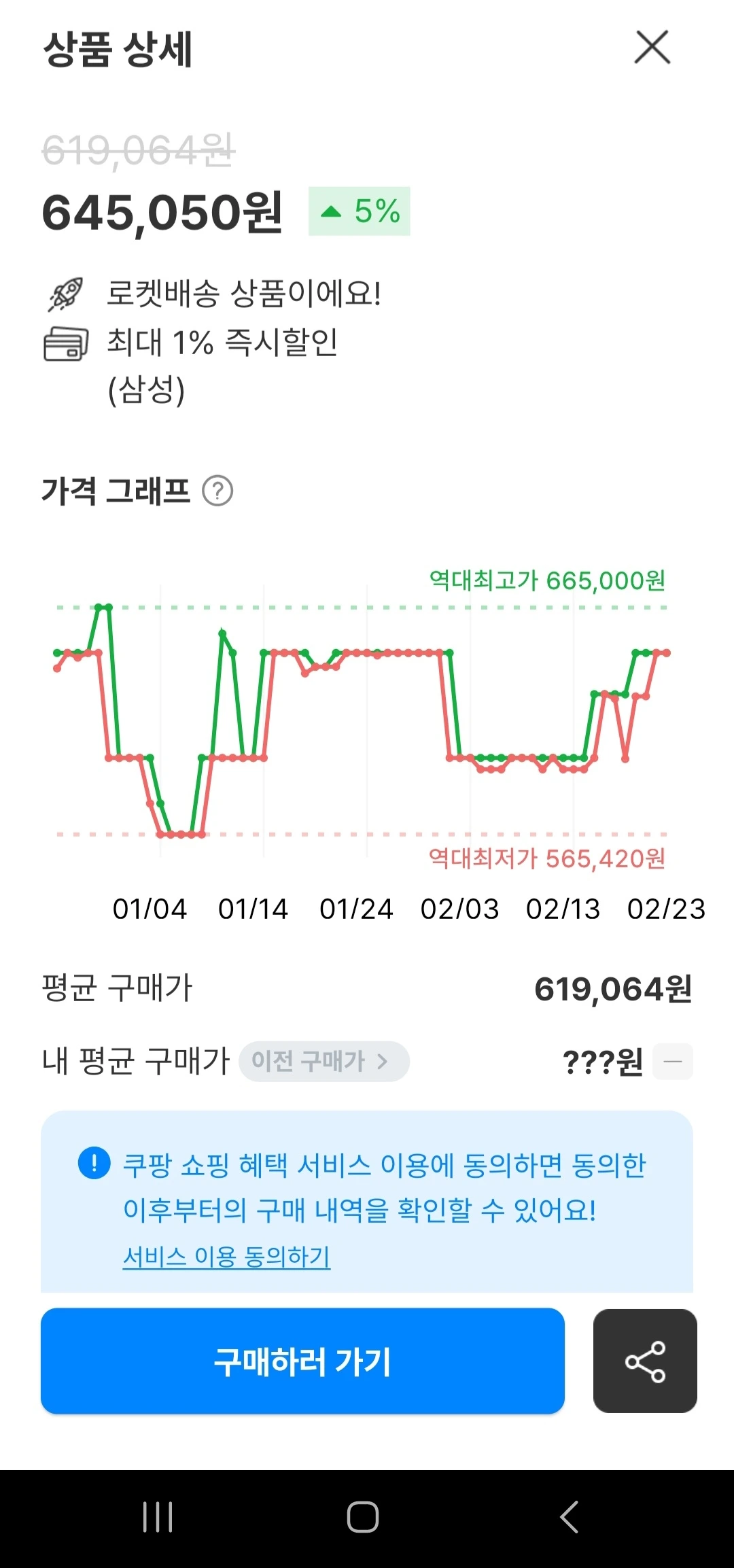
Task: Tap the 이전 구매가 chip
Action: (x=324, y=1061)
